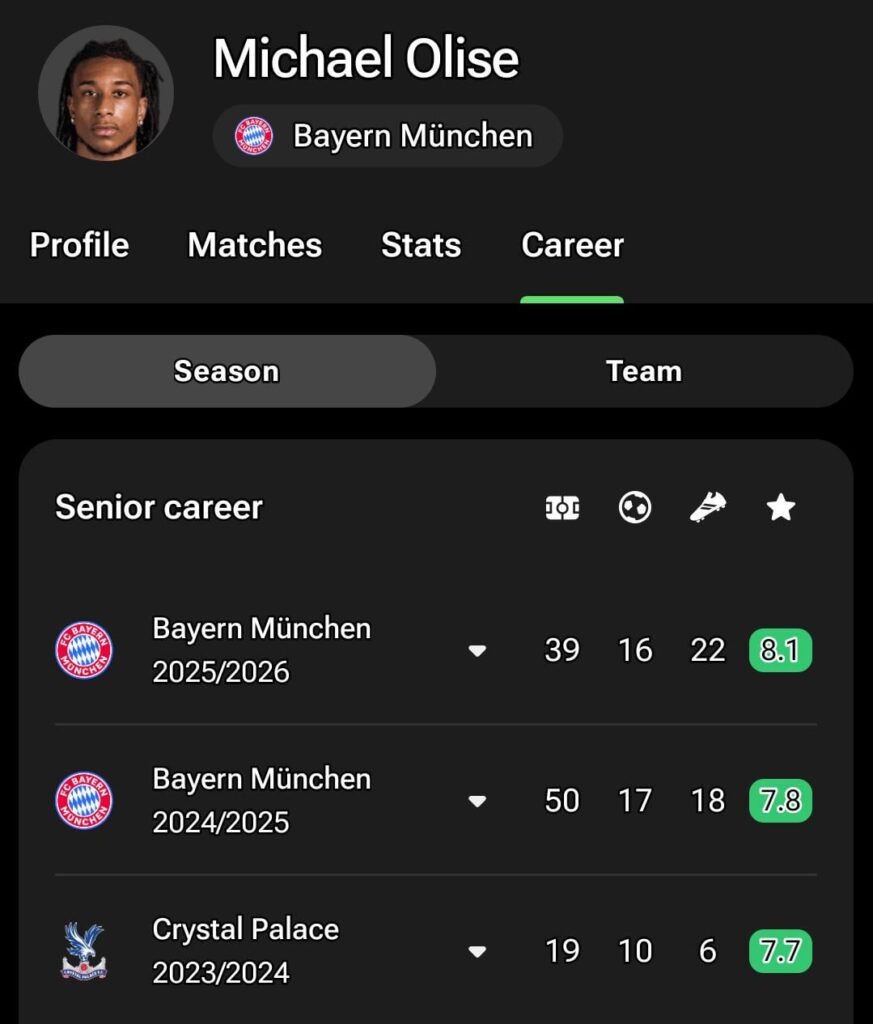Image resolution: width=873 pixels, height=1024 pixels.
Task: Open the Profile tab
Action: coord(79,245)
